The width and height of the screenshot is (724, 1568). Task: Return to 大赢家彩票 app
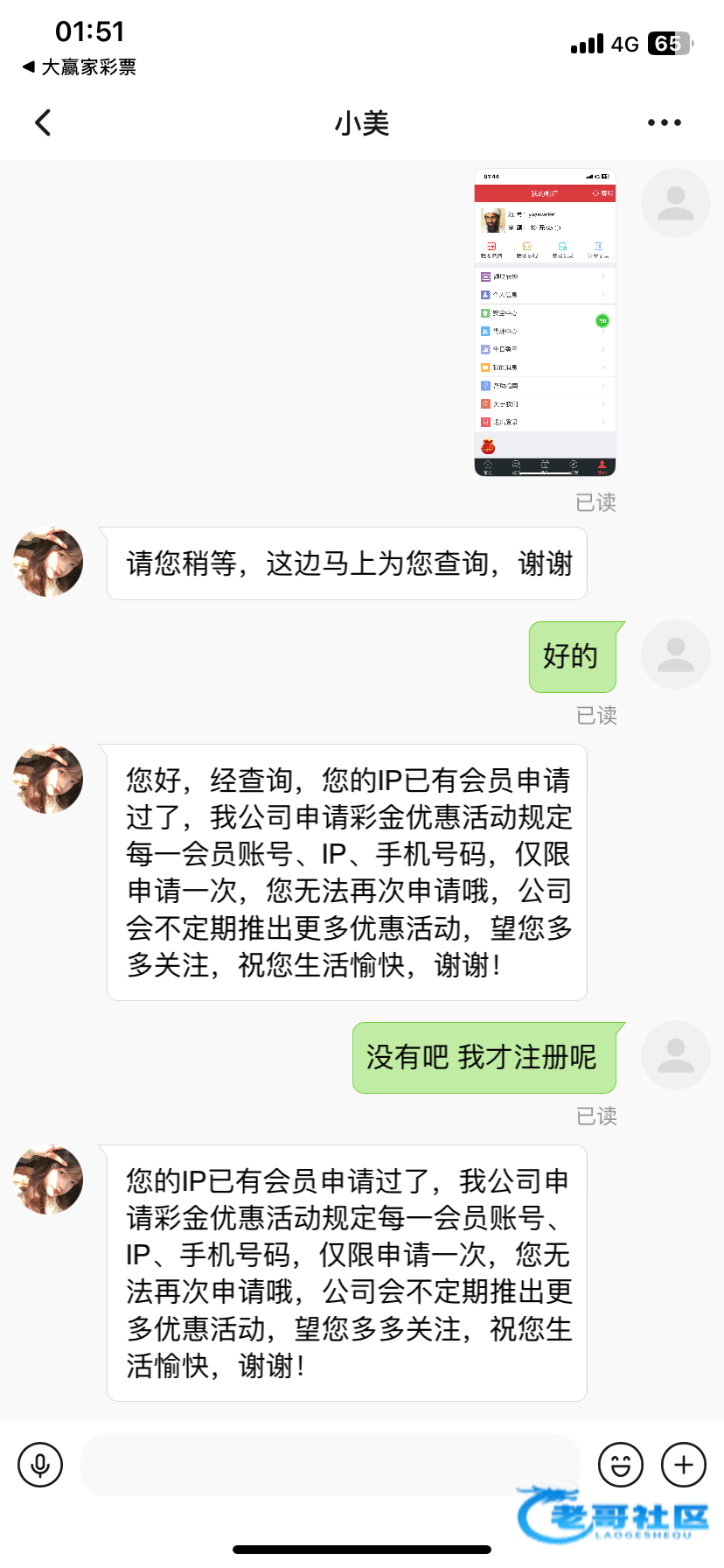pos(79,67)
